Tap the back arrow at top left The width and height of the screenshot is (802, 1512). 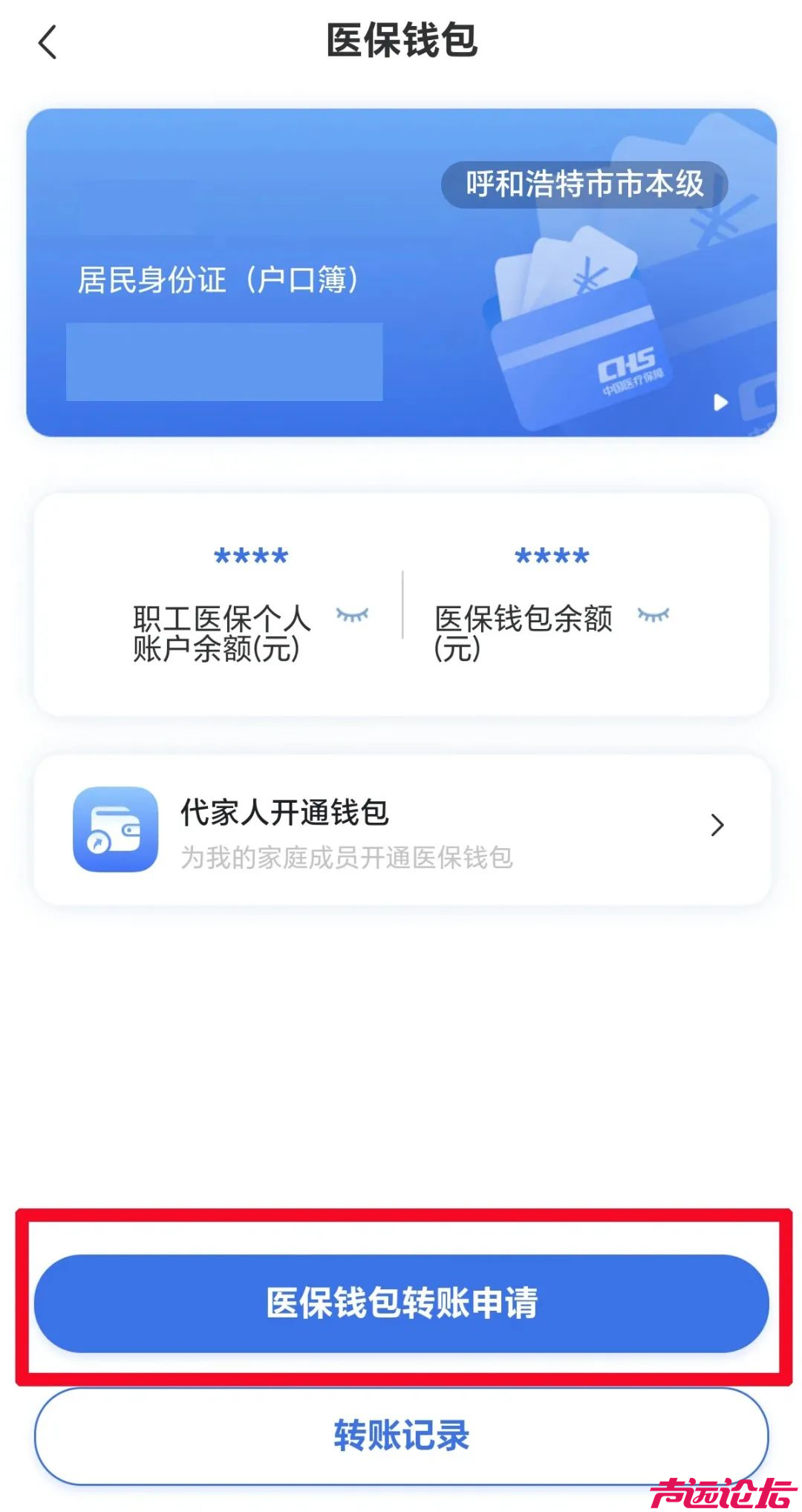point(48,43)
